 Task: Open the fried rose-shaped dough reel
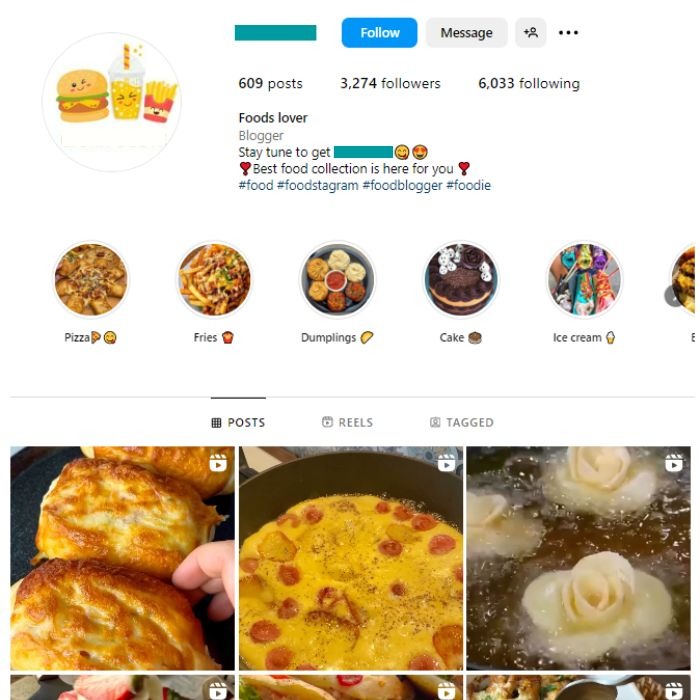click(578, 558)
